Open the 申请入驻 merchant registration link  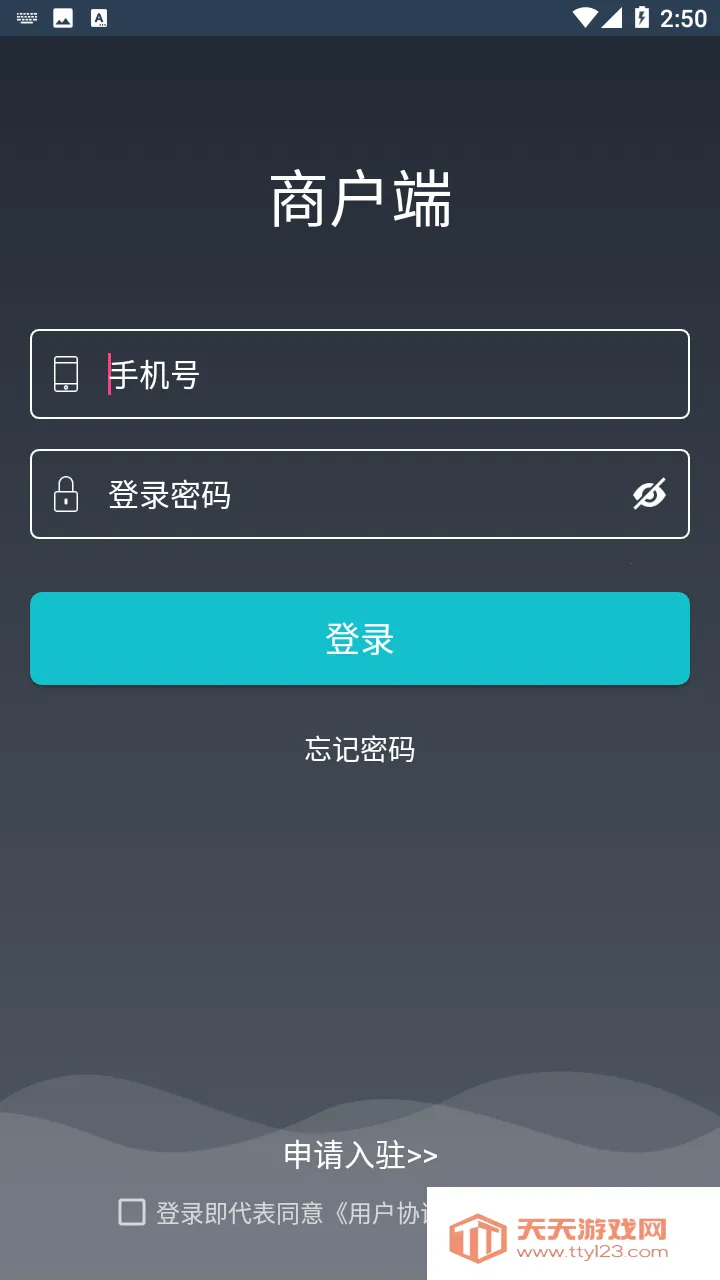pos(360,1155)
